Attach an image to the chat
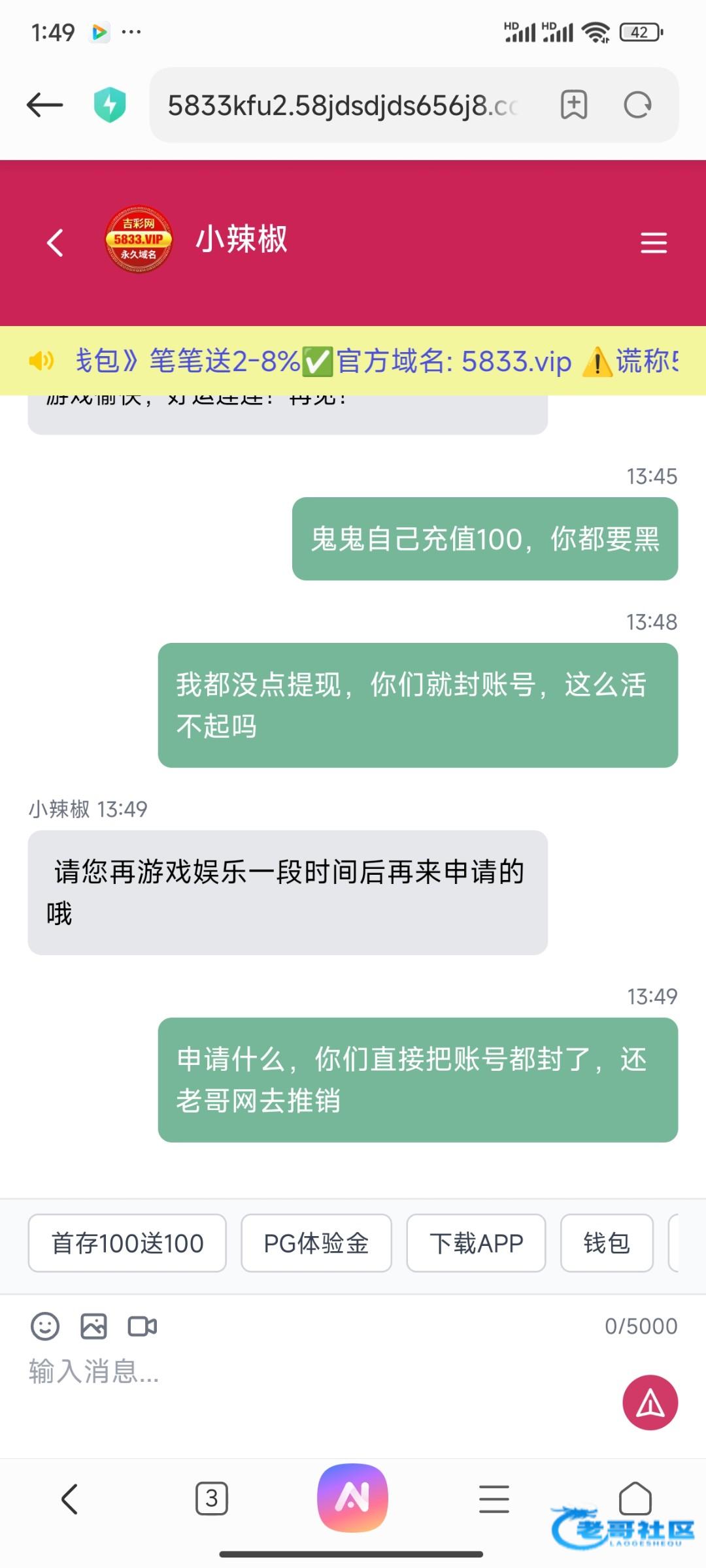Image resolution: width=706 pixels, height=1568 pixels. (93, 1326)
